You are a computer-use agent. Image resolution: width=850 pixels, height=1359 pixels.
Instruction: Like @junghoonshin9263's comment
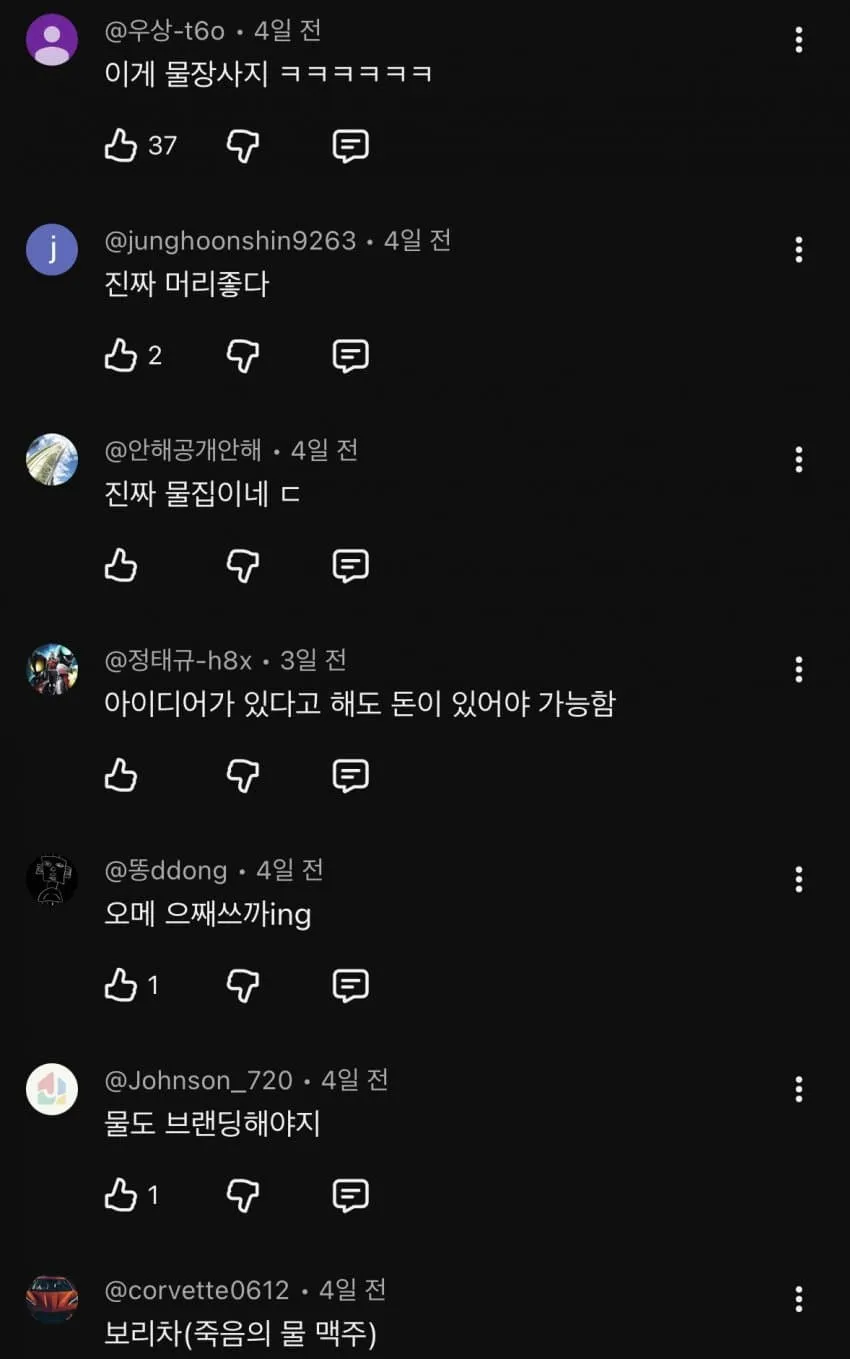point(121,356)
